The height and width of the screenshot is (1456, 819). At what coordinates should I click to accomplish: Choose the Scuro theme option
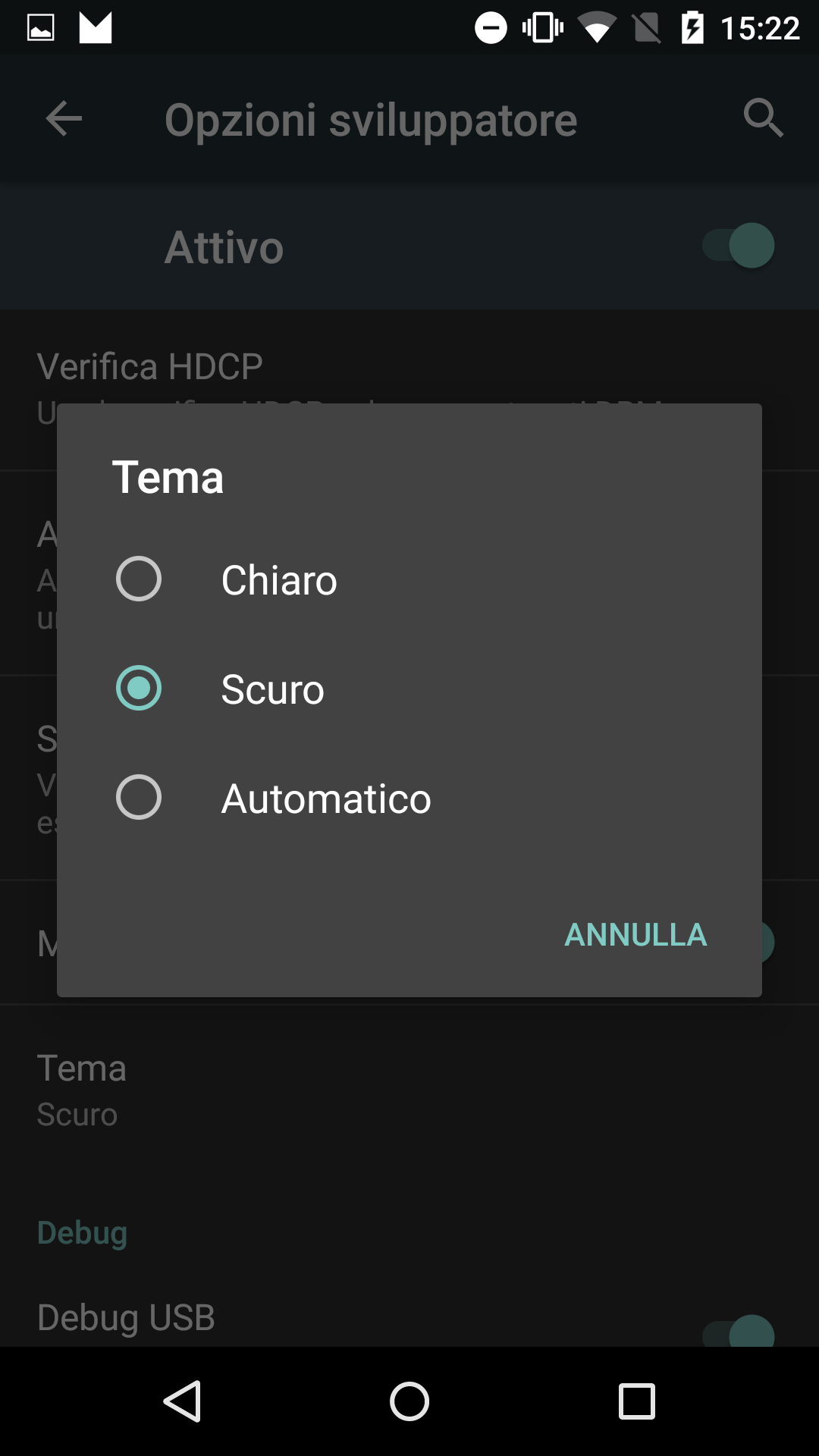click(x=409, y=689)
